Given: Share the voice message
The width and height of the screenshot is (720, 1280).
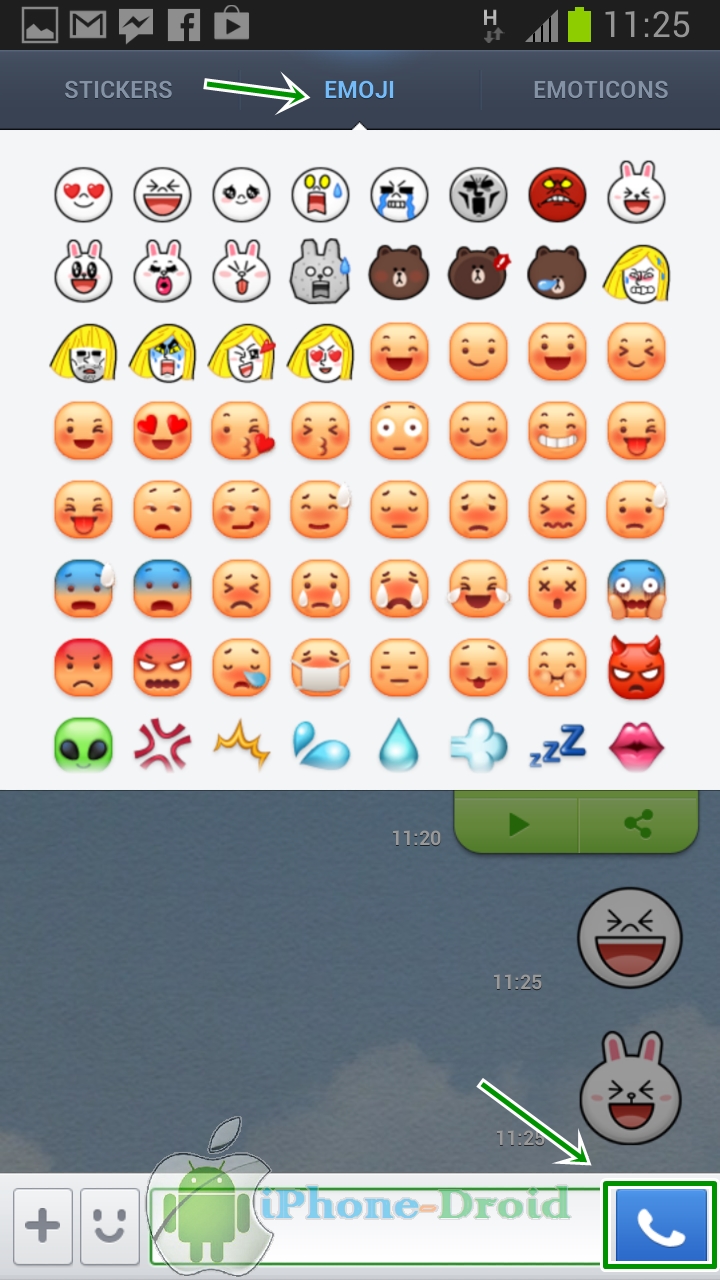Looking at the screenshot, I should 638,823.
